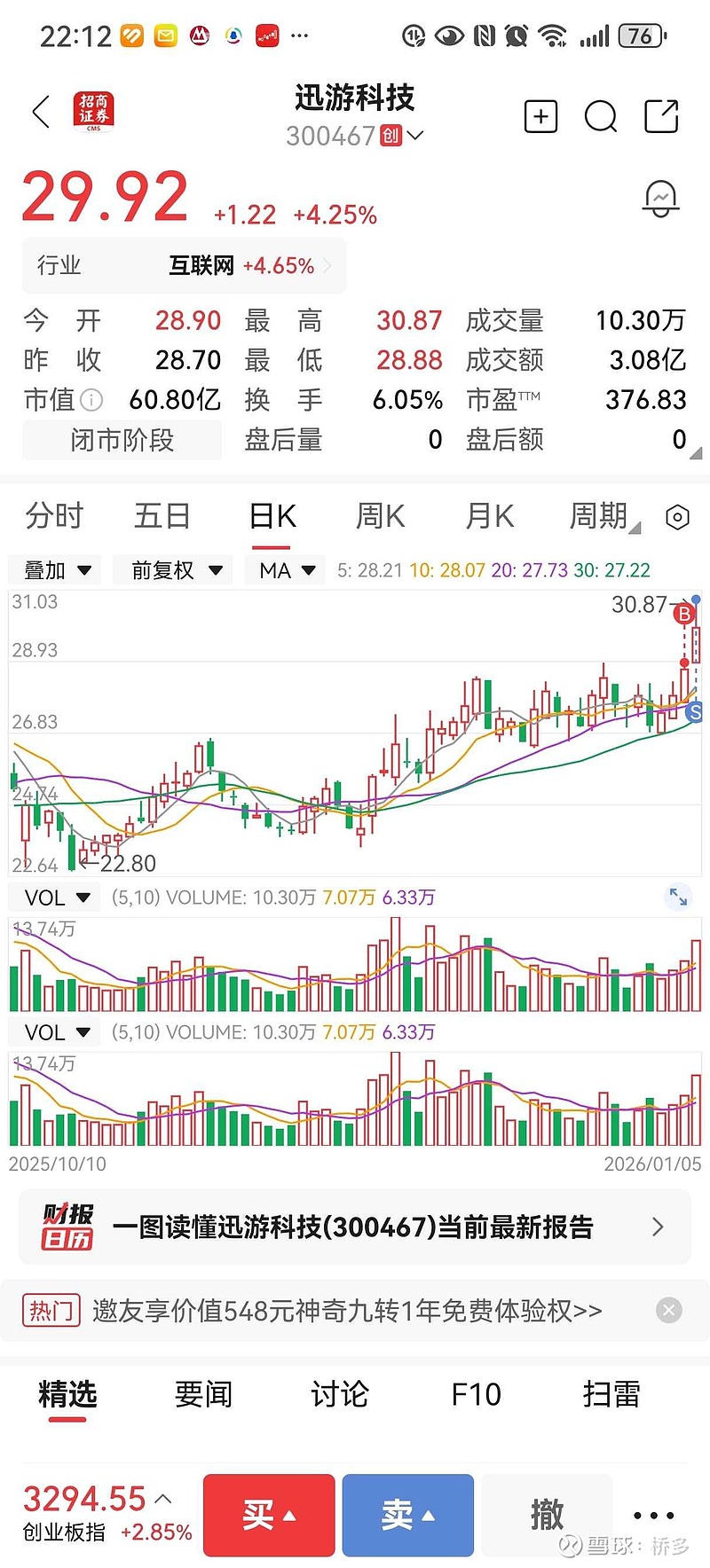710x1568 pixels.
Task: Tap the blue 卖 sell button
Action: [x=407, y=1515]
